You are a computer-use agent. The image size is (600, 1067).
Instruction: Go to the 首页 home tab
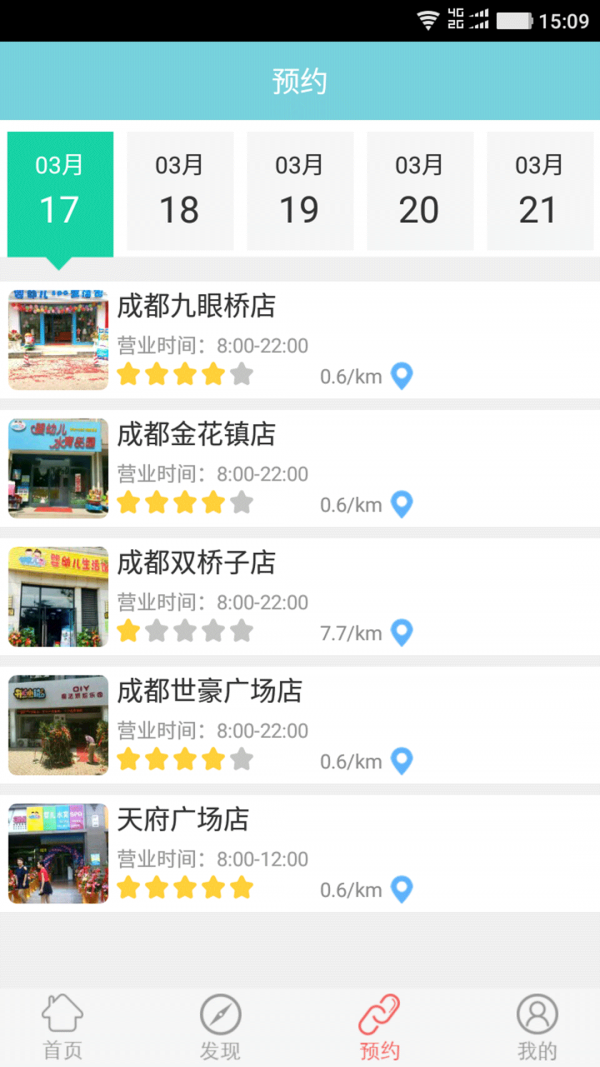coord(62,1027)
